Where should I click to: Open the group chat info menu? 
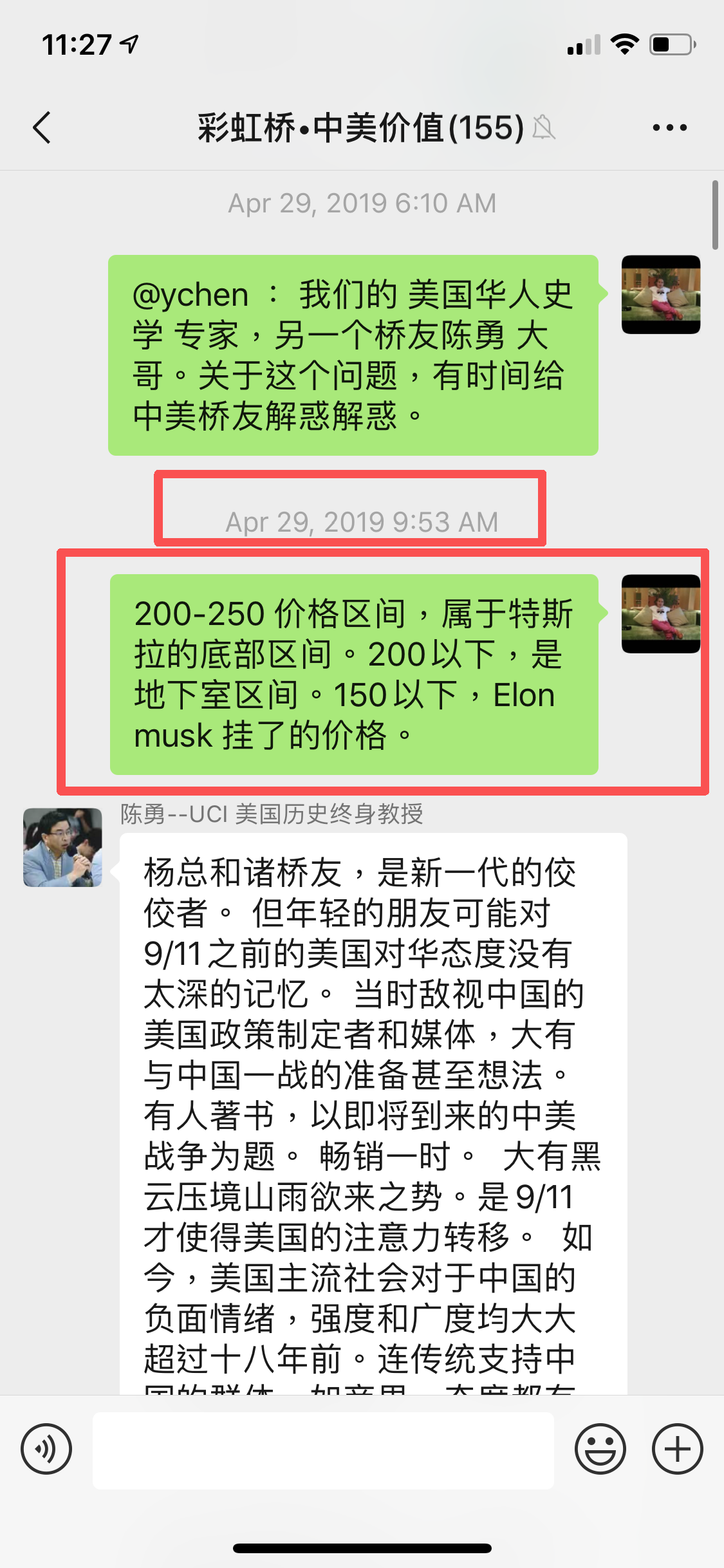click(669, 127)
